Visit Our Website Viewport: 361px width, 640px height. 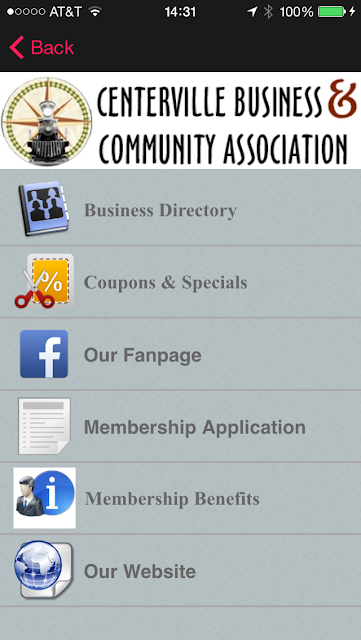(180, 571)
